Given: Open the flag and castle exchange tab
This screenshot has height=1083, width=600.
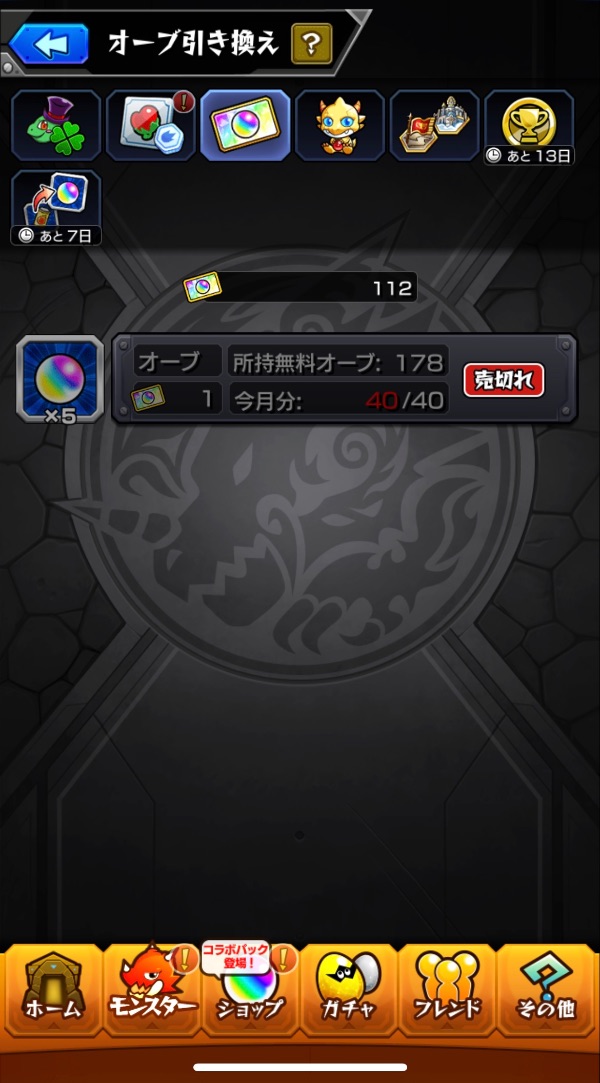Looking at the screenshot, I should click(x=434, y=126).
